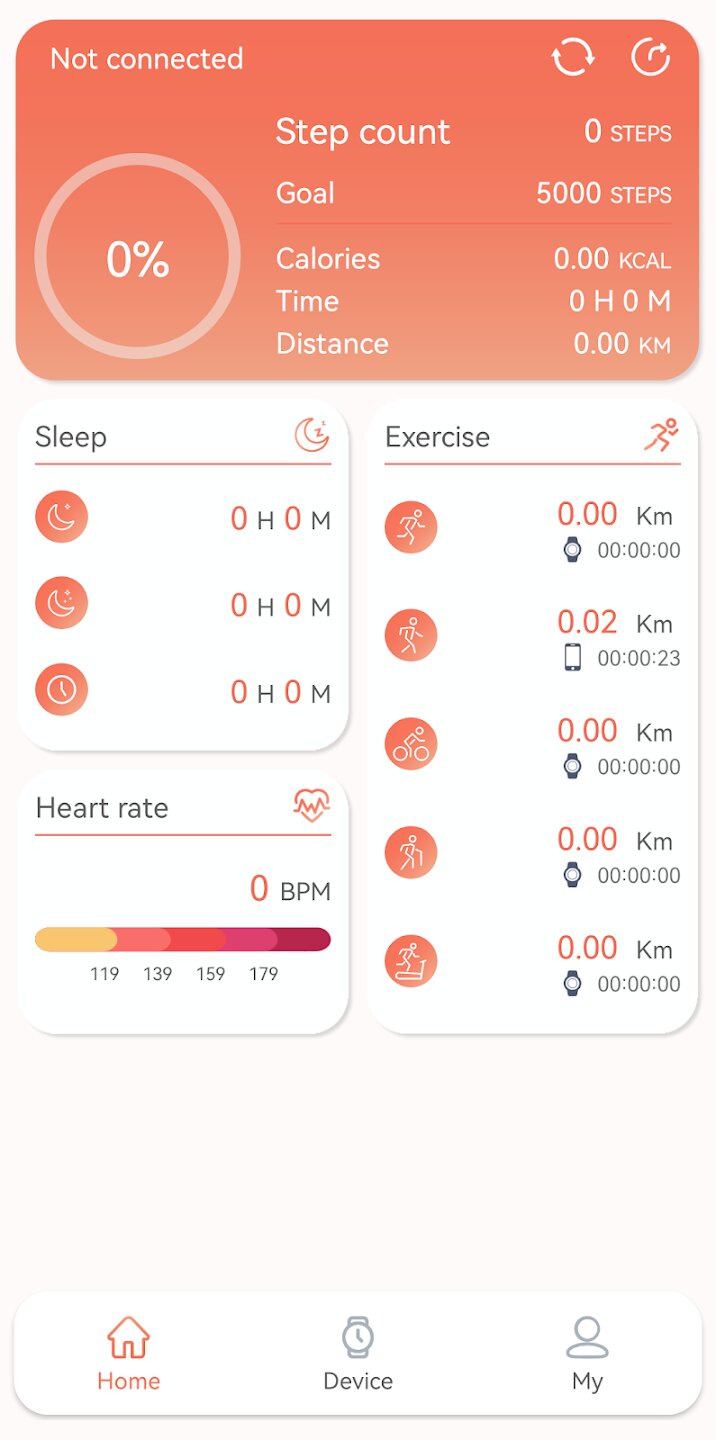This screenshot has height=1440, width=716.
Task: Open the Heart rate card
Action: coord(183,900)
